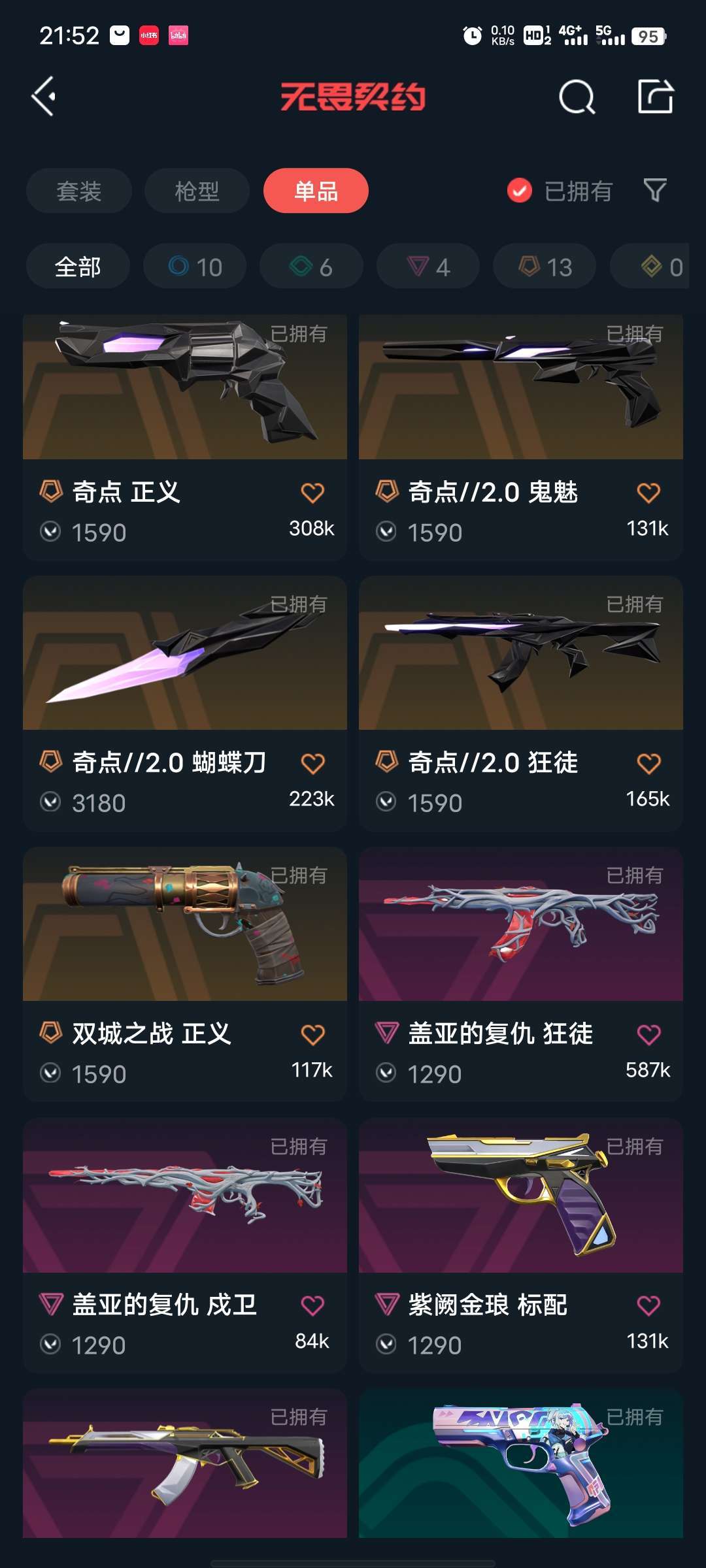Switch to the 套装 tab
The height and width of the screenshot is (1568, 706).
click(78, 190)
